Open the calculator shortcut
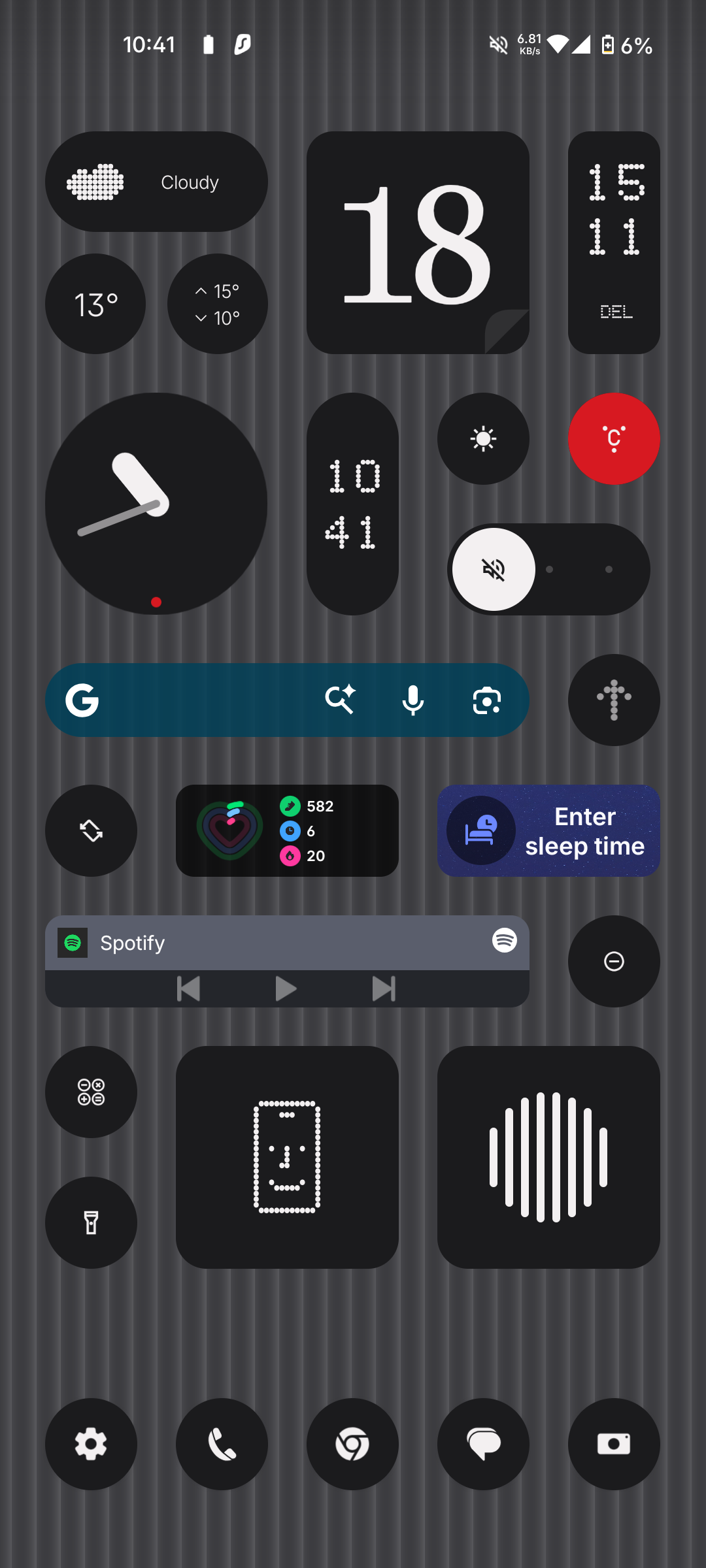Screen dimensions: 706x1568 click(91, 1092)
